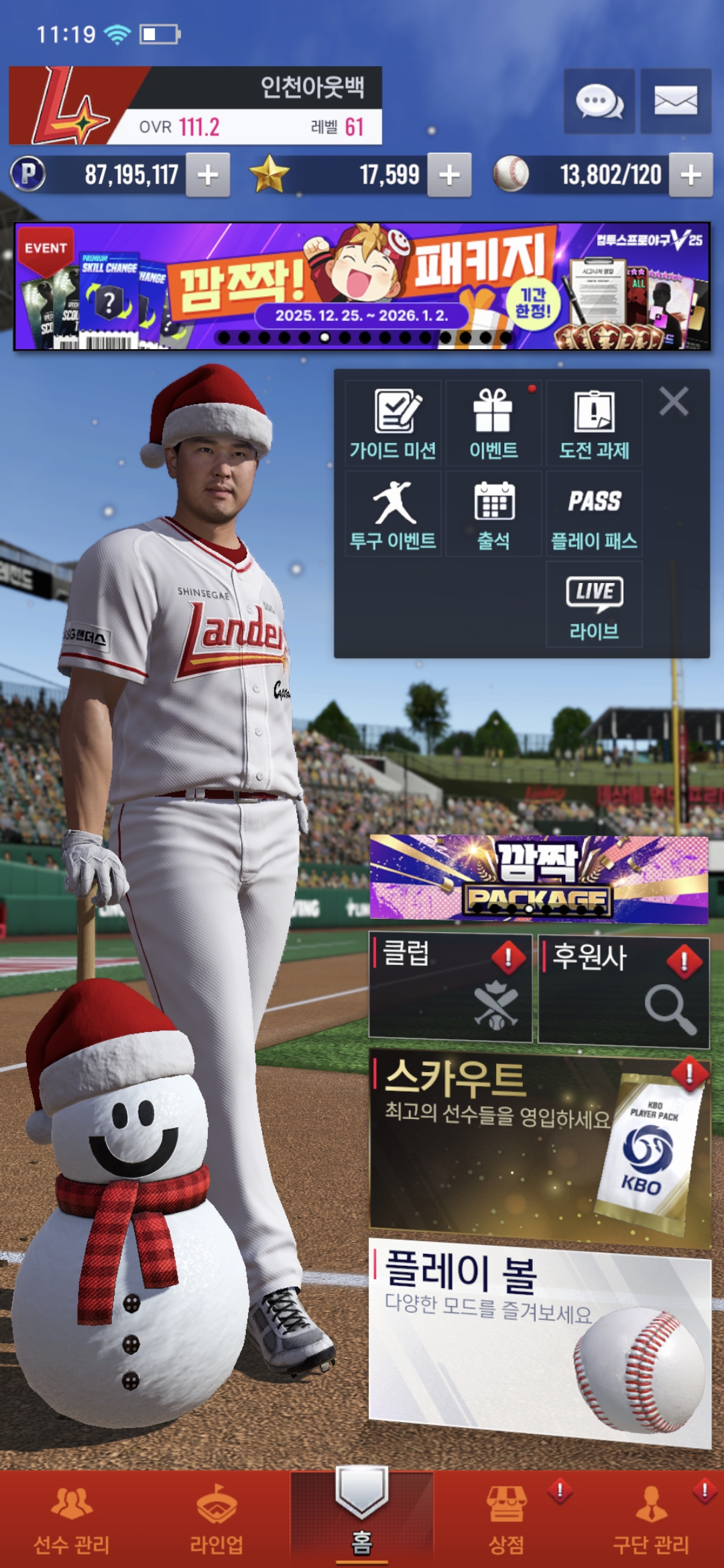The width and height of the screenshot is (724, 1568).
Task: Open the chat speech bubble icon
Action: click(599, 101)
